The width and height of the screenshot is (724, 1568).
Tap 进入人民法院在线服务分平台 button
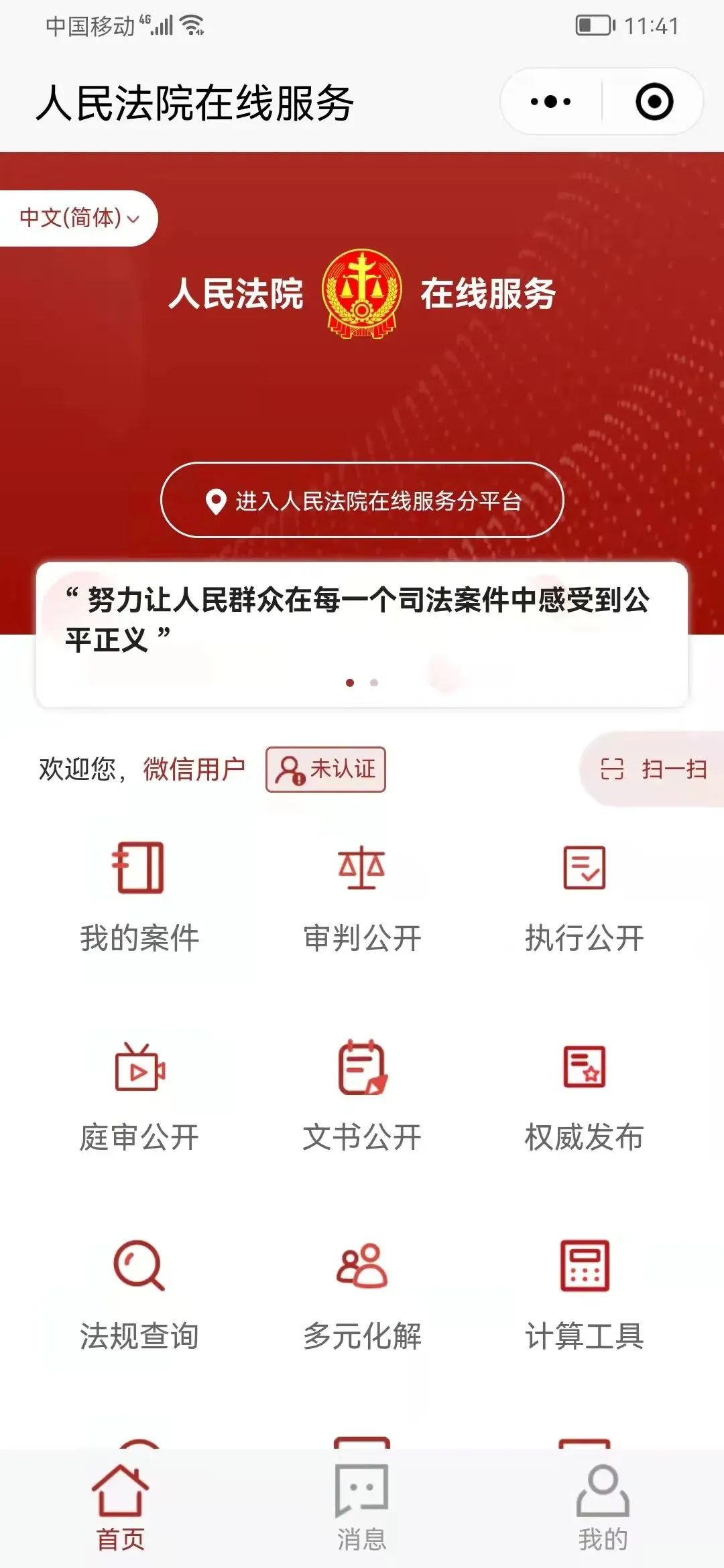click(x=362, y=500)
